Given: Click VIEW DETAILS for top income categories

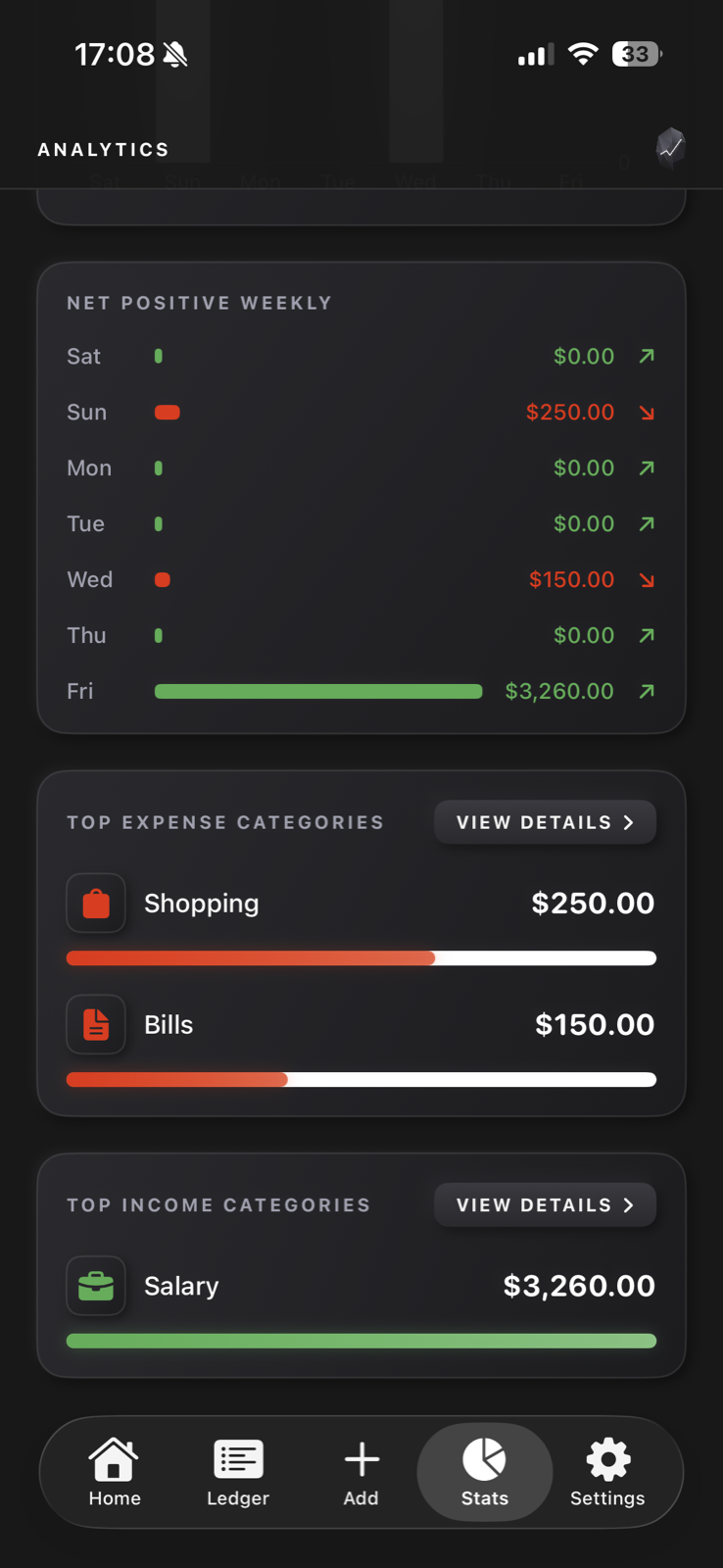Looking at the screenshot, I should tap(545, 1204).
